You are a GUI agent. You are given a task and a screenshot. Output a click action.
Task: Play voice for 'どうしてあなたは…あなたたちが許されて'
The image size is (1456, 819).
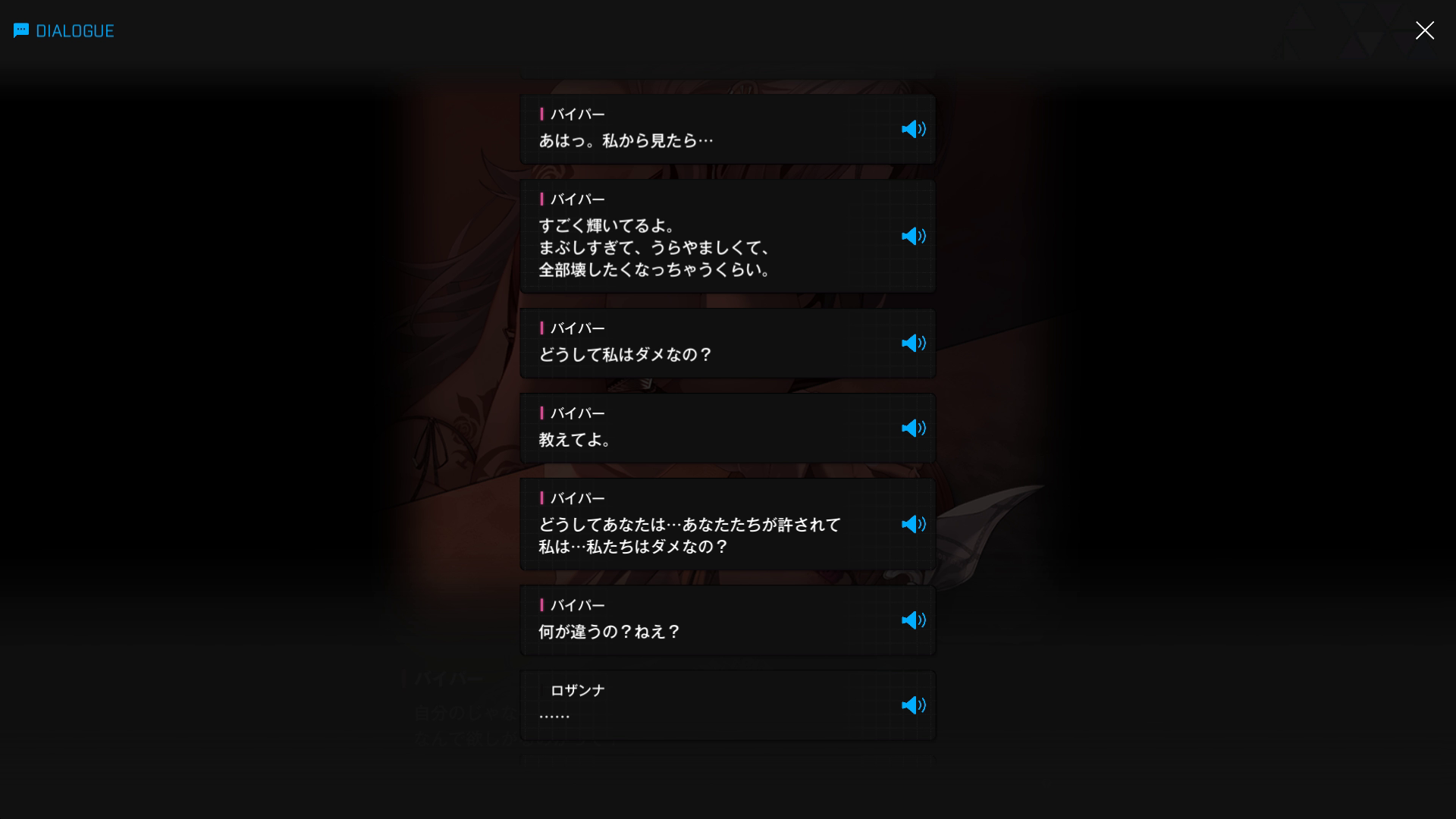click(x=913, y=524)
